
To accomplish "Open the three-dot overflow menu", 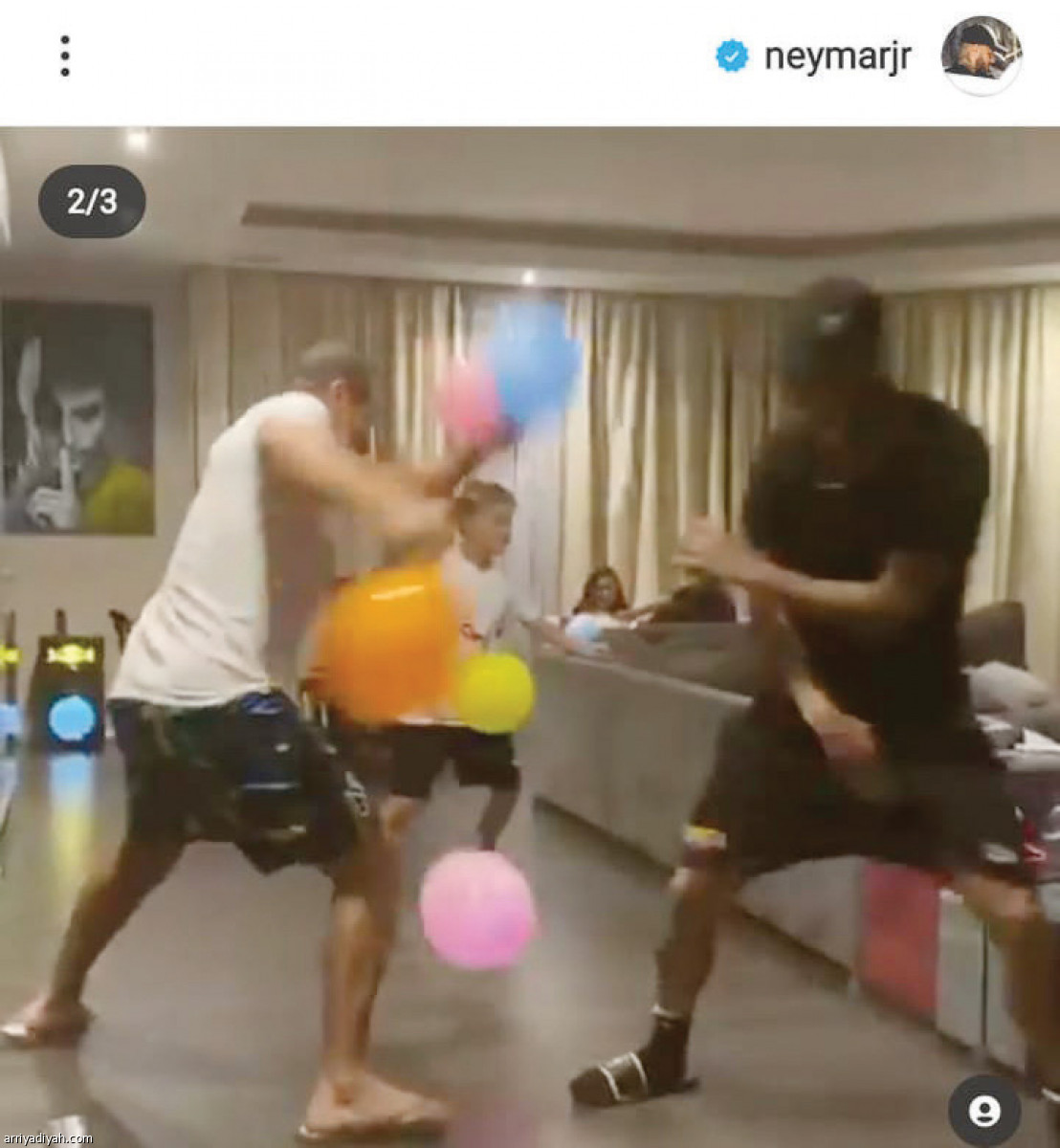I will (x=64, y=56).
